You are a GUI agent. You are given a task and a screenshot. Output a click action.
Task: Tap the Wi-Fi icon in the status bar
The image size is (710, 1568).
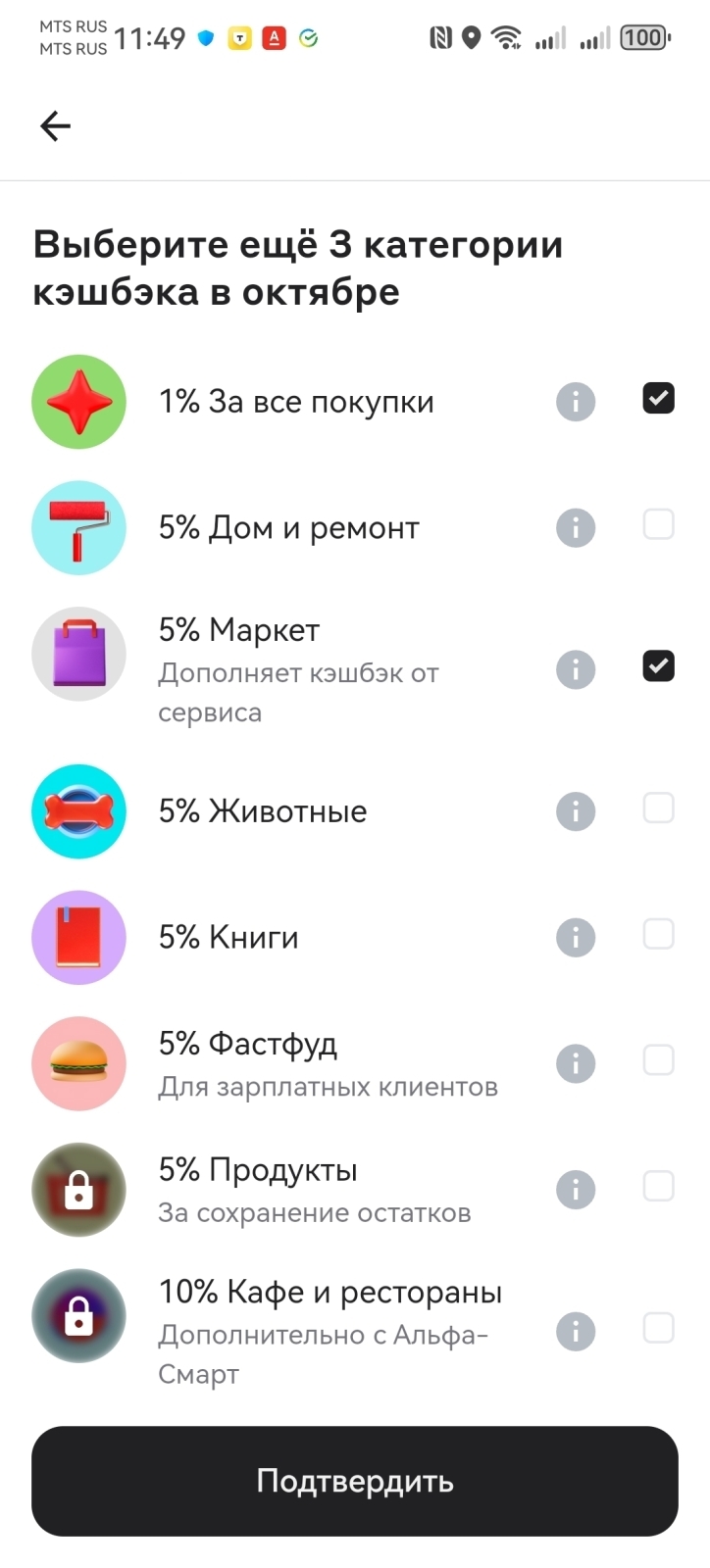(507, 36)
